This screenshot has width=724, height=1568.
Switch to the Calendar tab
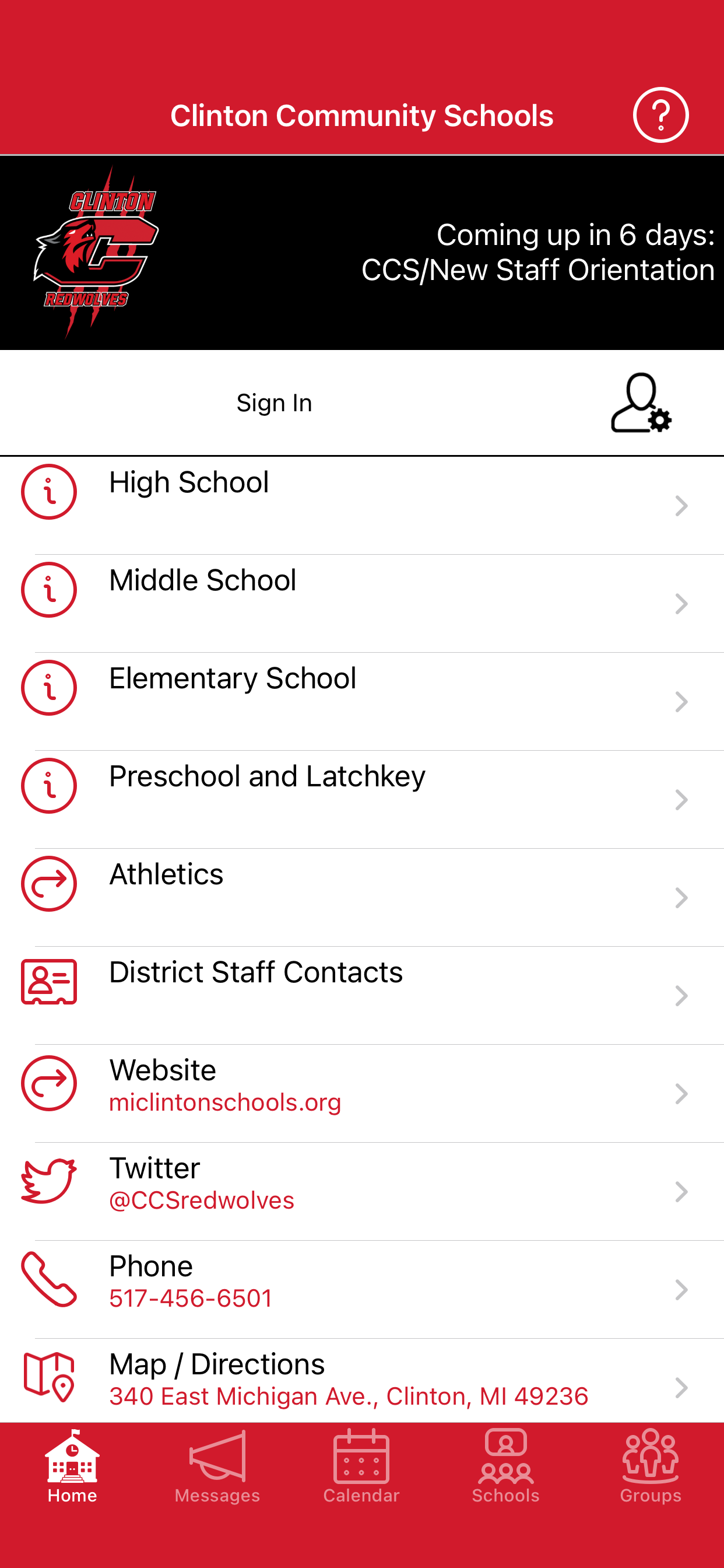pos(361,1467)
